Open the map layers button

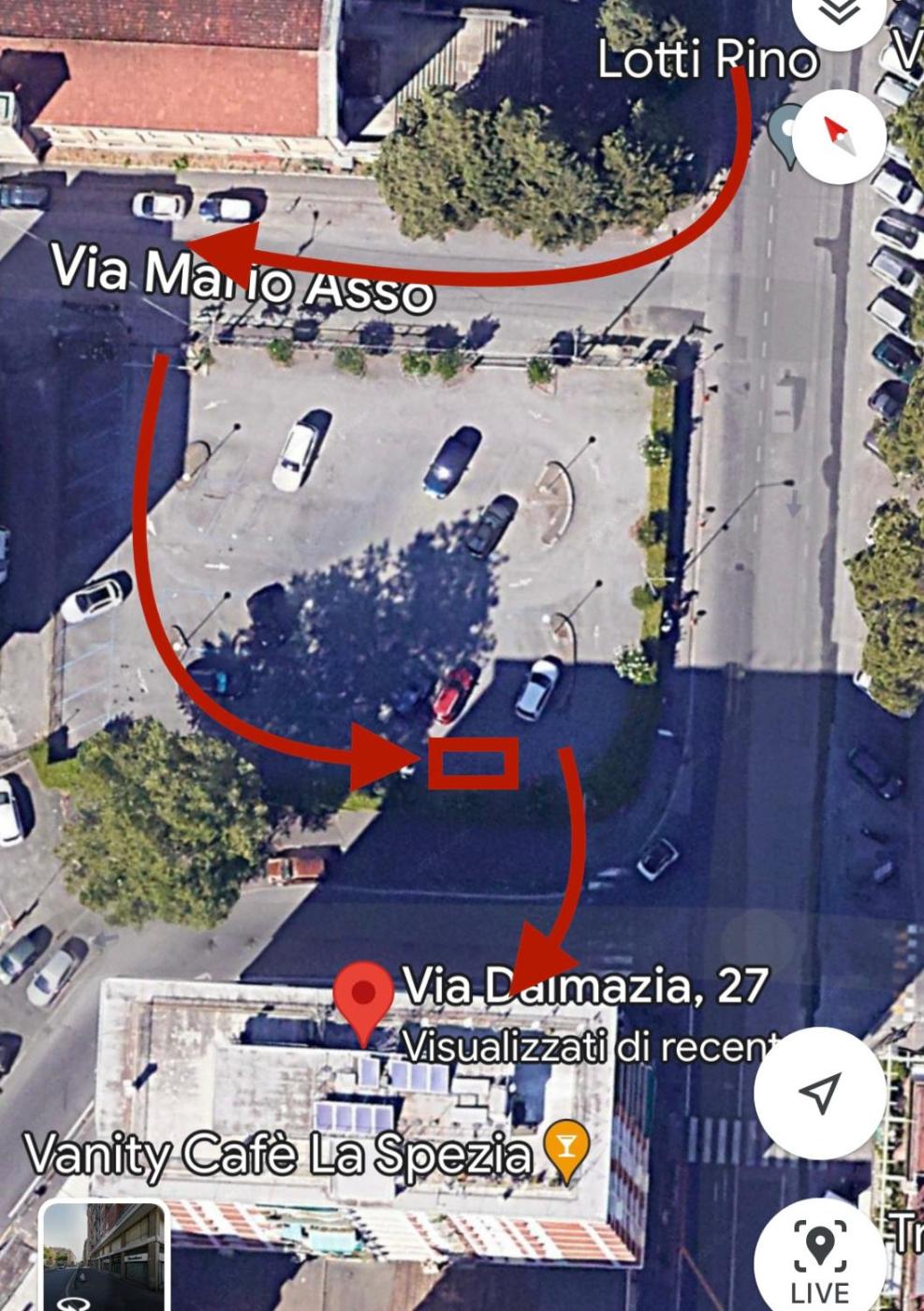coord(839,13)
